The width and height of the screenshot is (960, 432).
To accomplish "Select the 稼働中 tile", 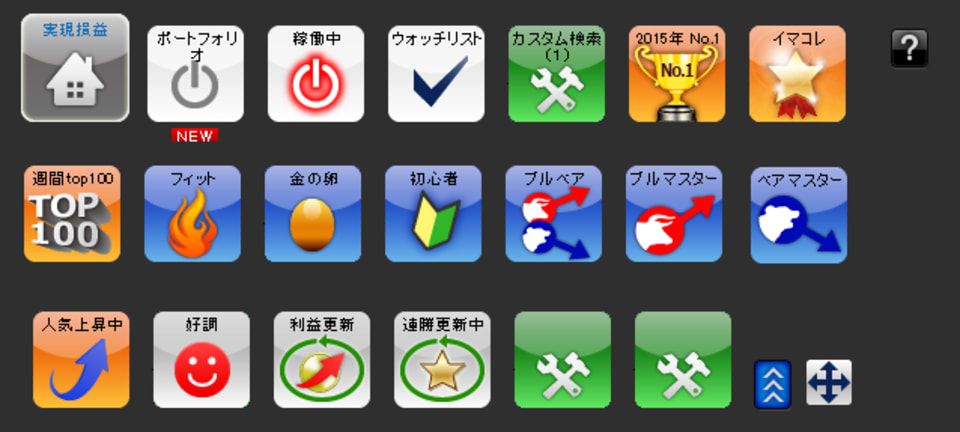I will pos(315,74).
